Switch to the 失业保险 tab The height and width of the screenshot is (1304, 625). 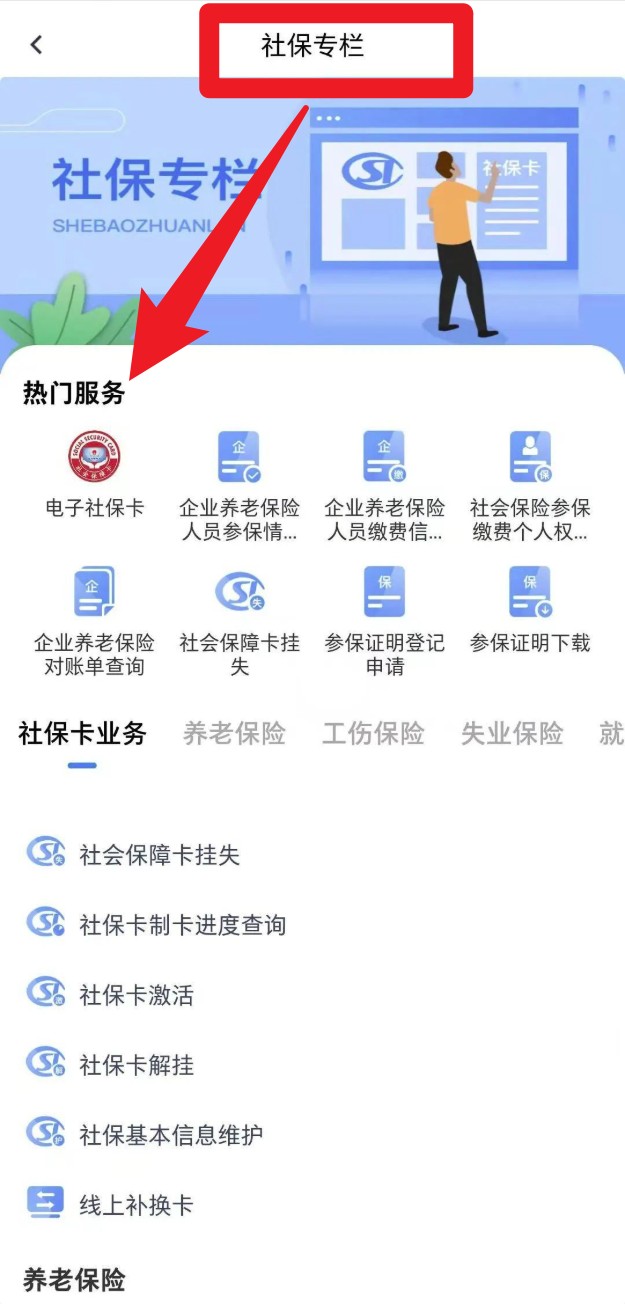click(512, 734)
